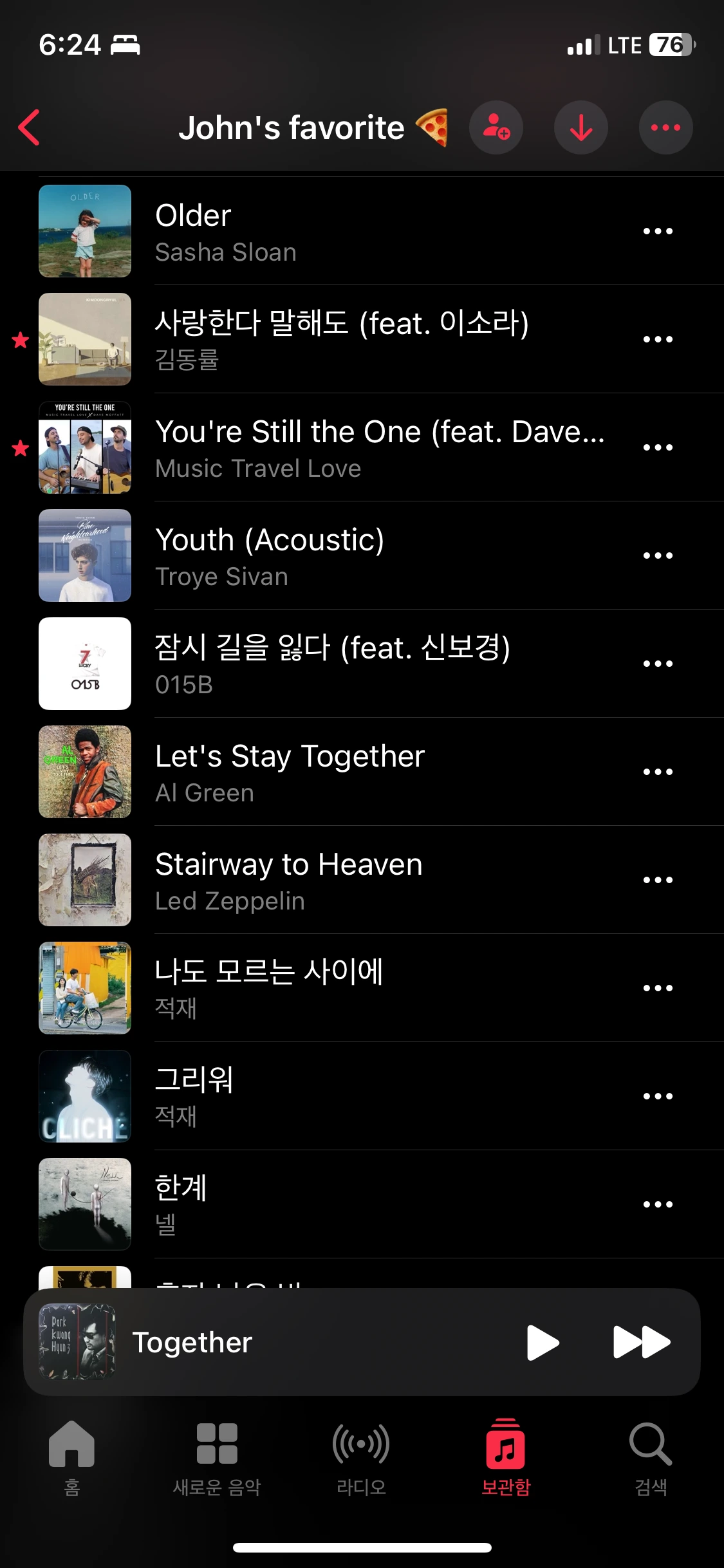Play Let's Stay Together by Al Green
The height and width of the screenshot is (1568, 724).
(x=290, y=772)
